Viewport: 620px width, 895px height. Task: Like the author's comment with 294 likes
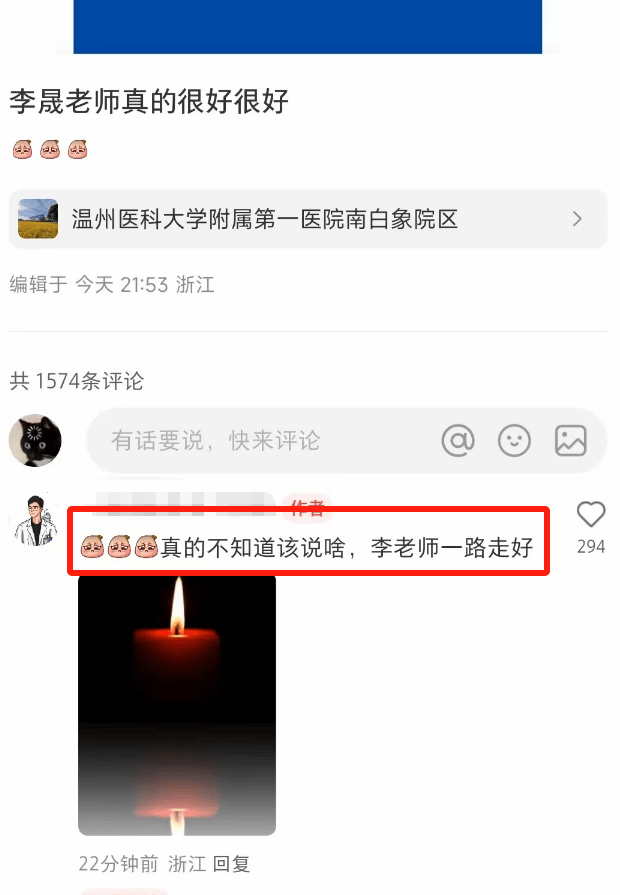(591, 515)
